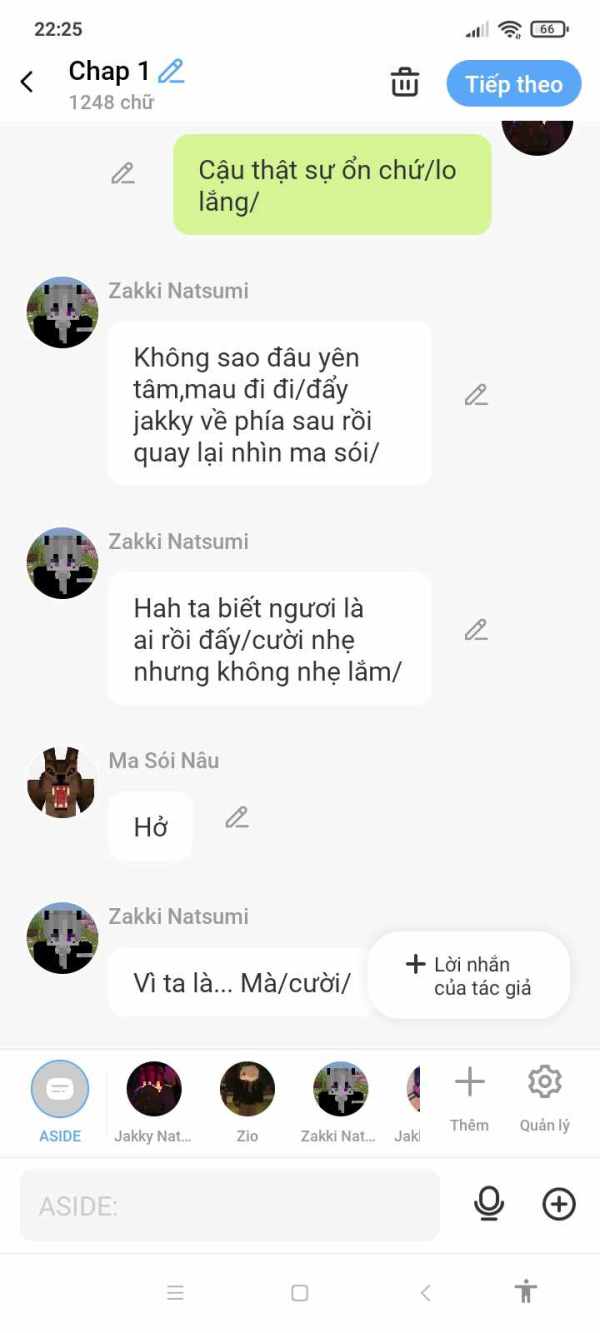Edit the message 'Hah ta biết ngươi là ai'
This screenshot has width=600, height=1333.
[476, 630]
